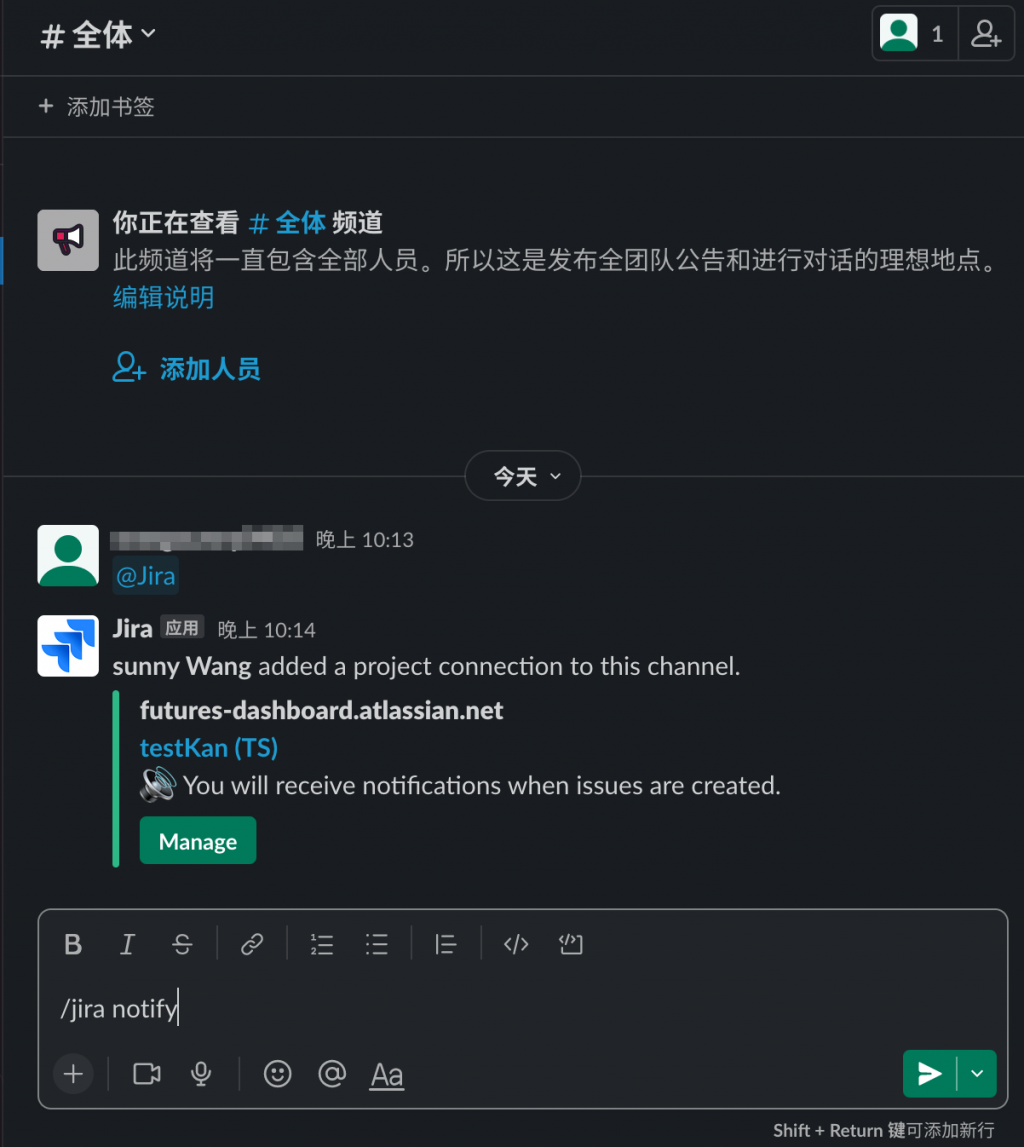The height and width of the screenshot is (1147, 1024).
Task: Apply strikethrough formatting
Action: point(182,944)
